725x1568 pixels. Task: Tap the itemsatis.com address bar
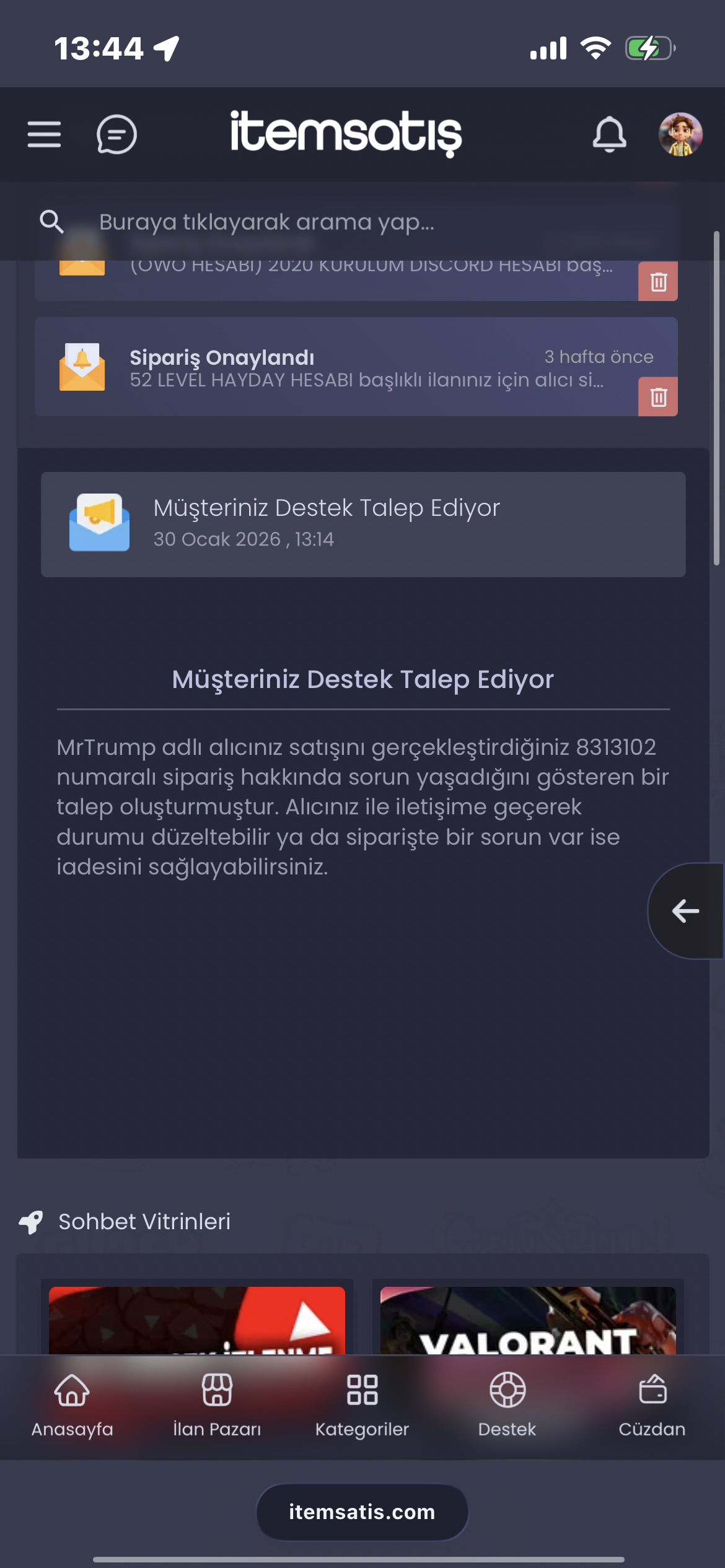[x=362, y=1512]
